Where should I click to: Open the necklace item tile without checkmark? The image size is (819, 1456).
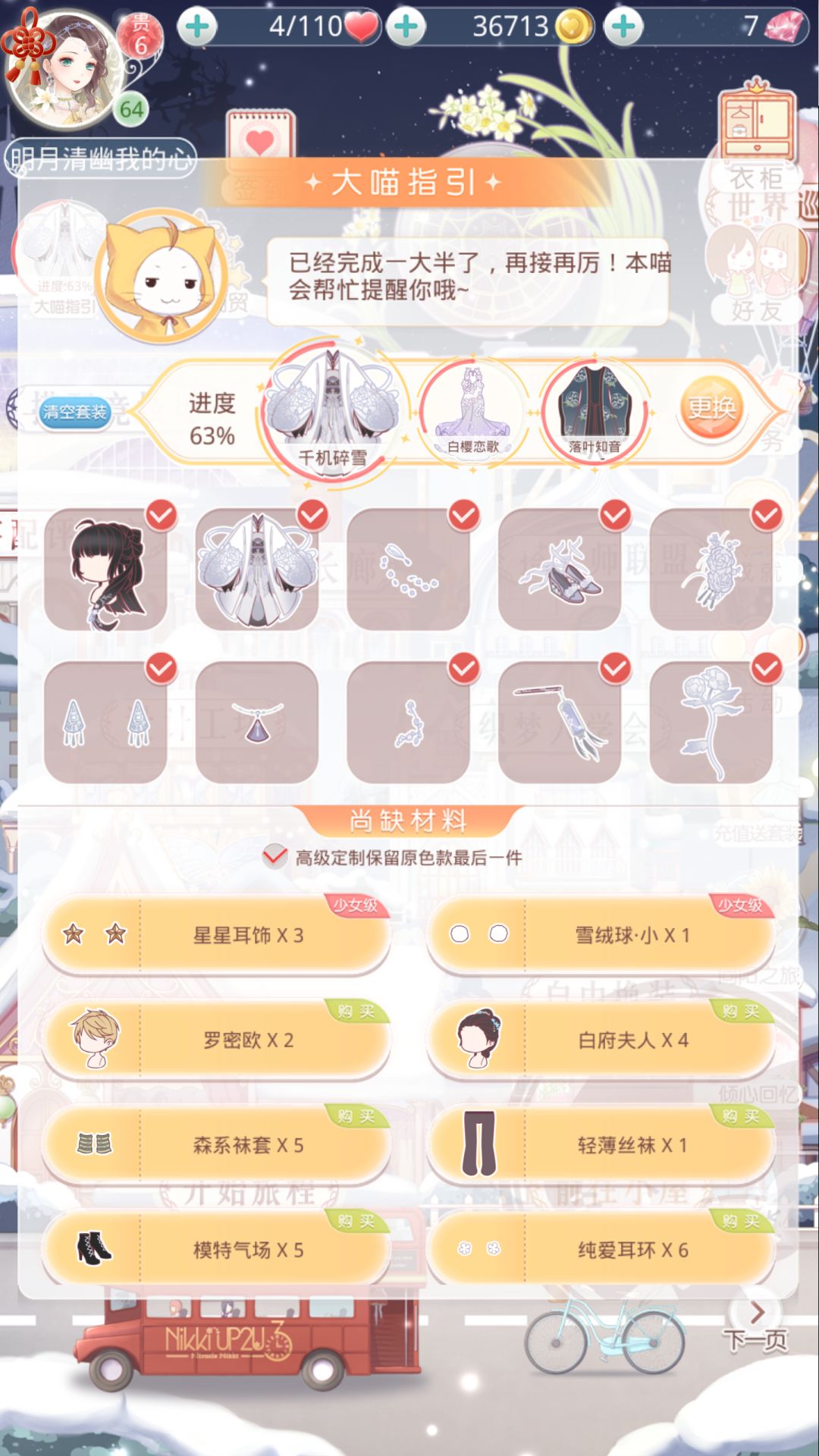257,722
